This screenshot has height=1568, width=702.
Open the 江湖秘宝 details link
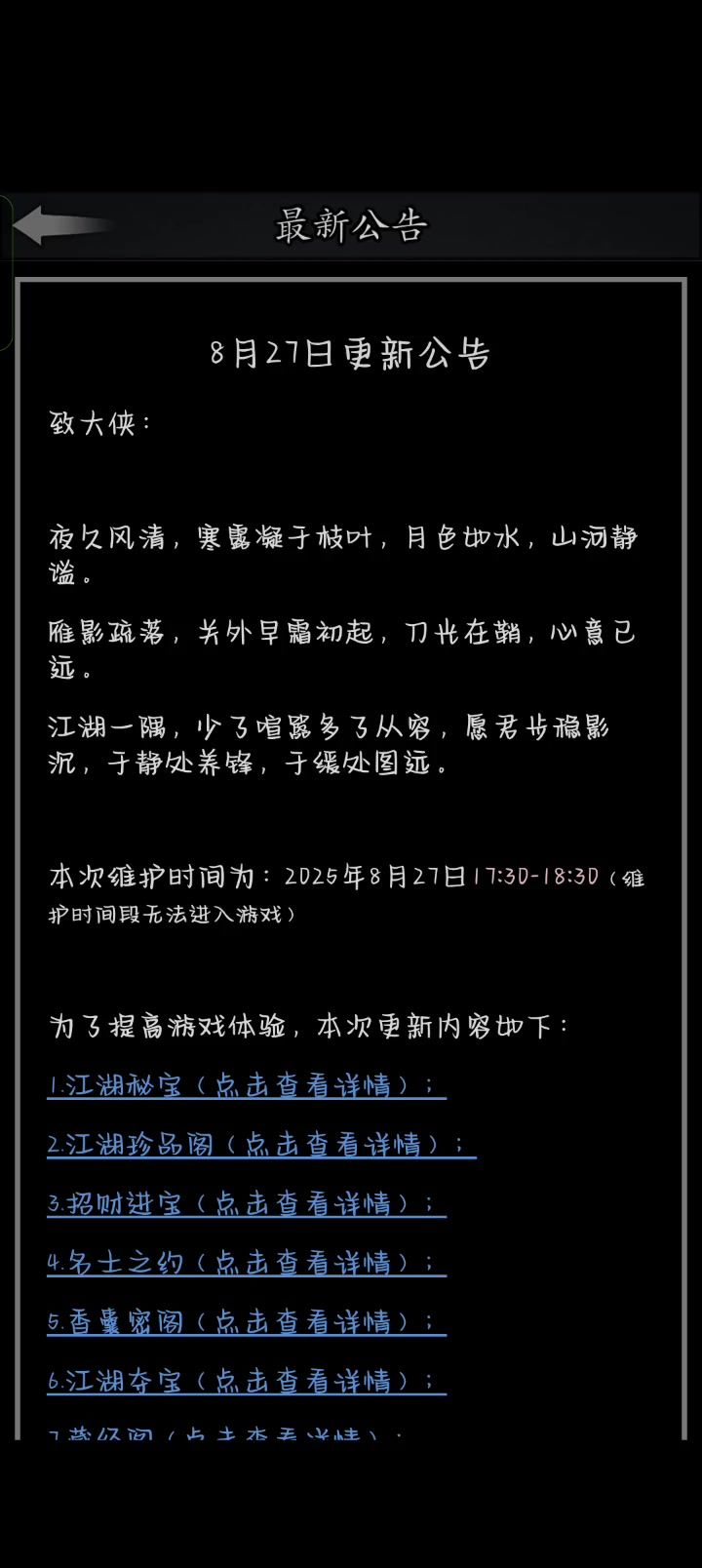(x=244, y=1085)
